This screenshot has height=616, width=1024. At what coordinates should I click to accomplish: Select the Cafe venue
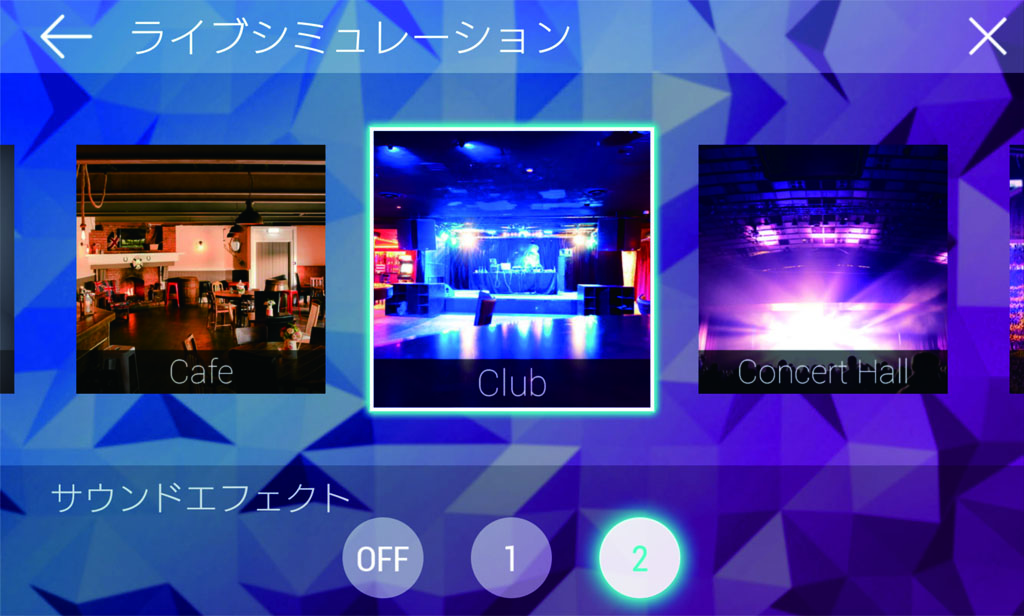pyautogui.click(x=201, y=268)
